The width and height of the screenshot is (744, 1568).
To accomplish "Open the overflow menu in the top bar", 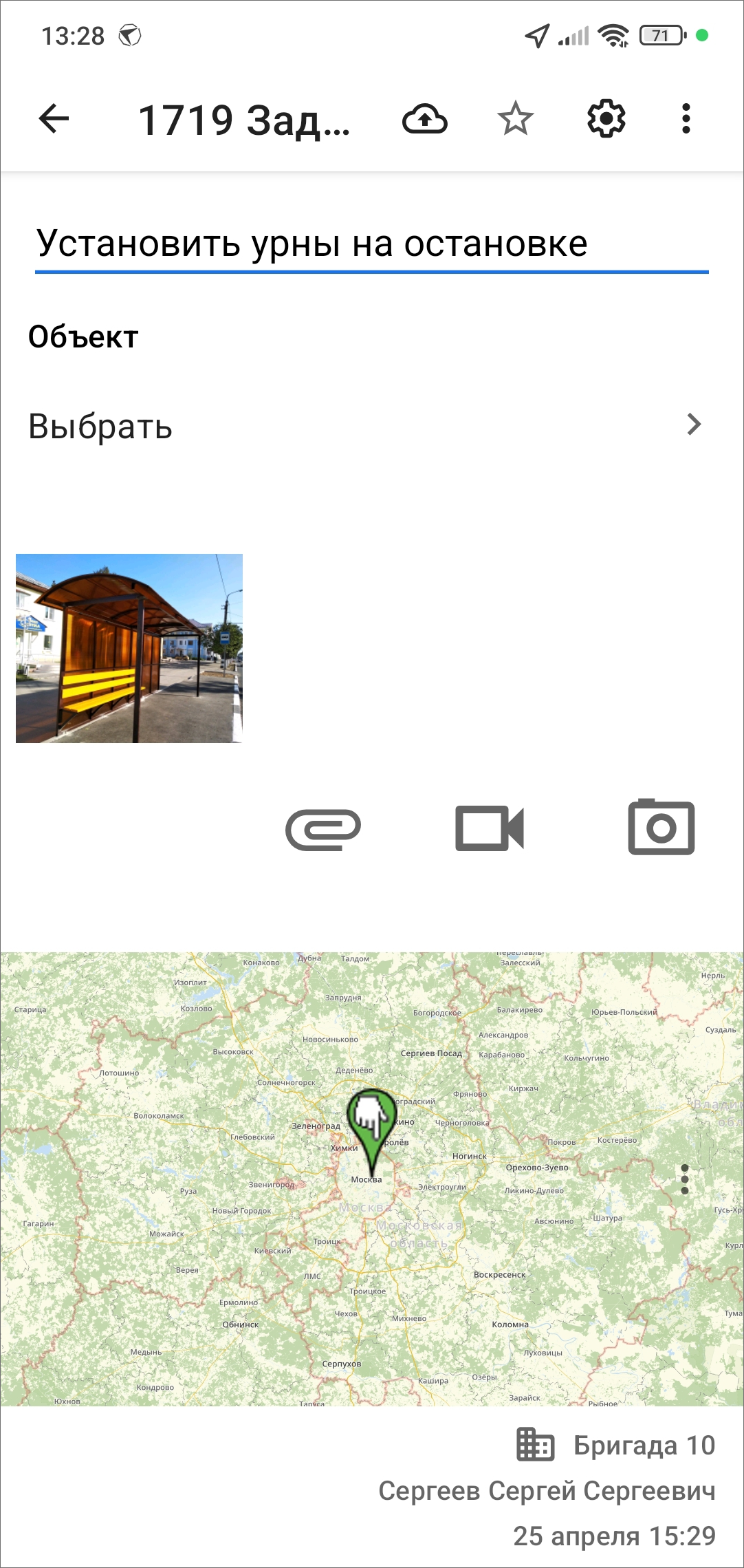I will coord(686,119).
